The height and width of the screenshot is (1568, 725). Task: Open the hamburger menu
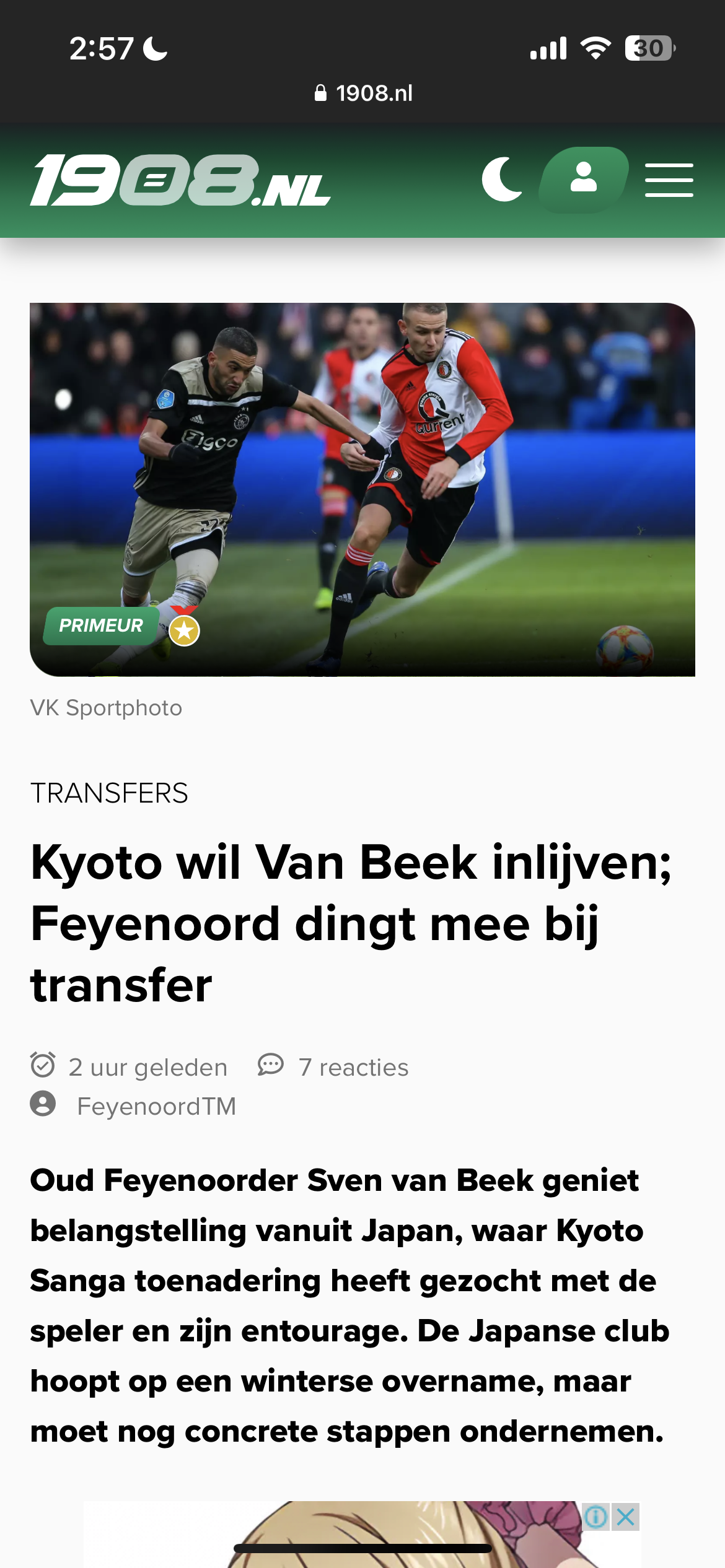669,180
